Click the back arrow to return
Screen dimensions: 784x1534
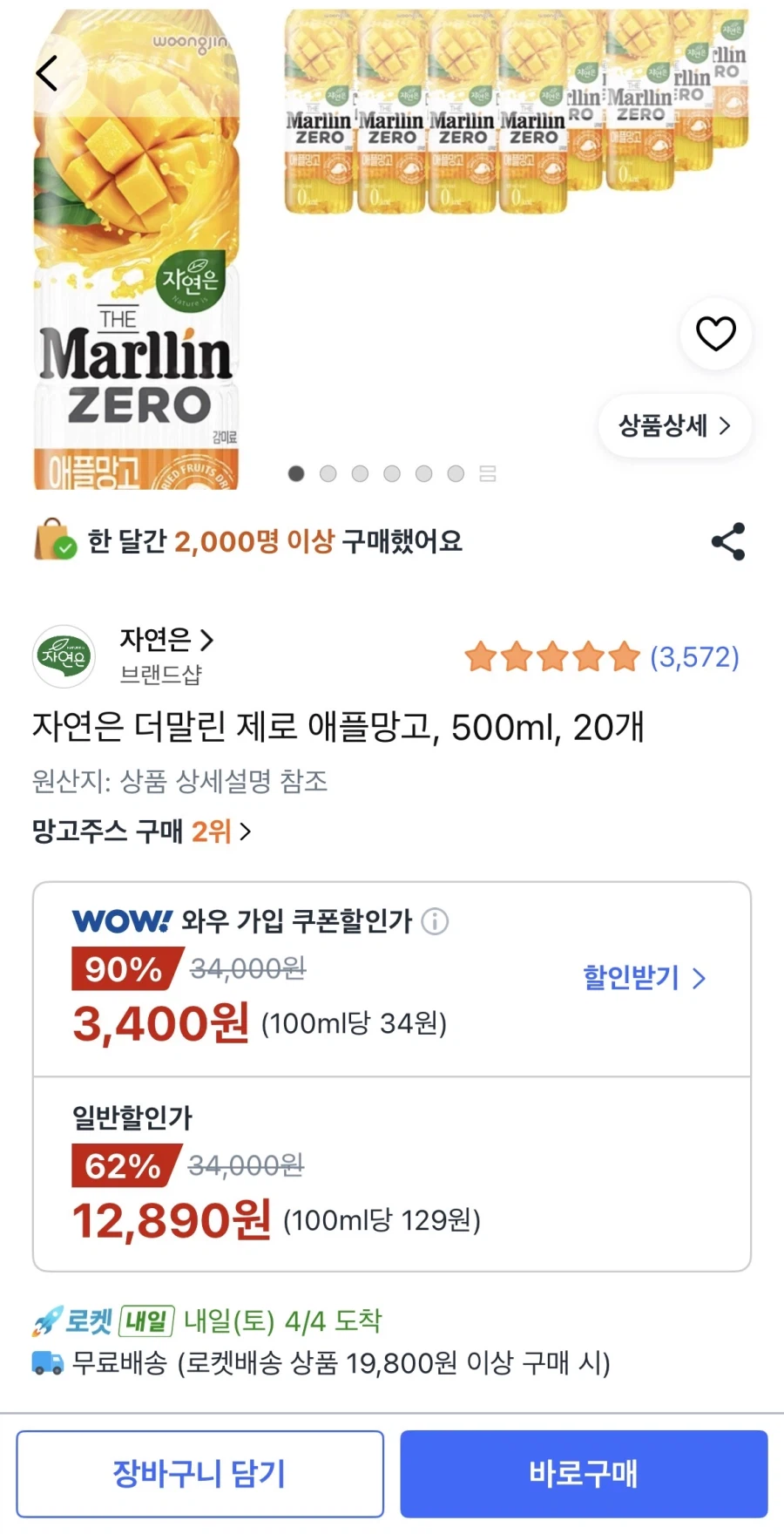(46, 73)
